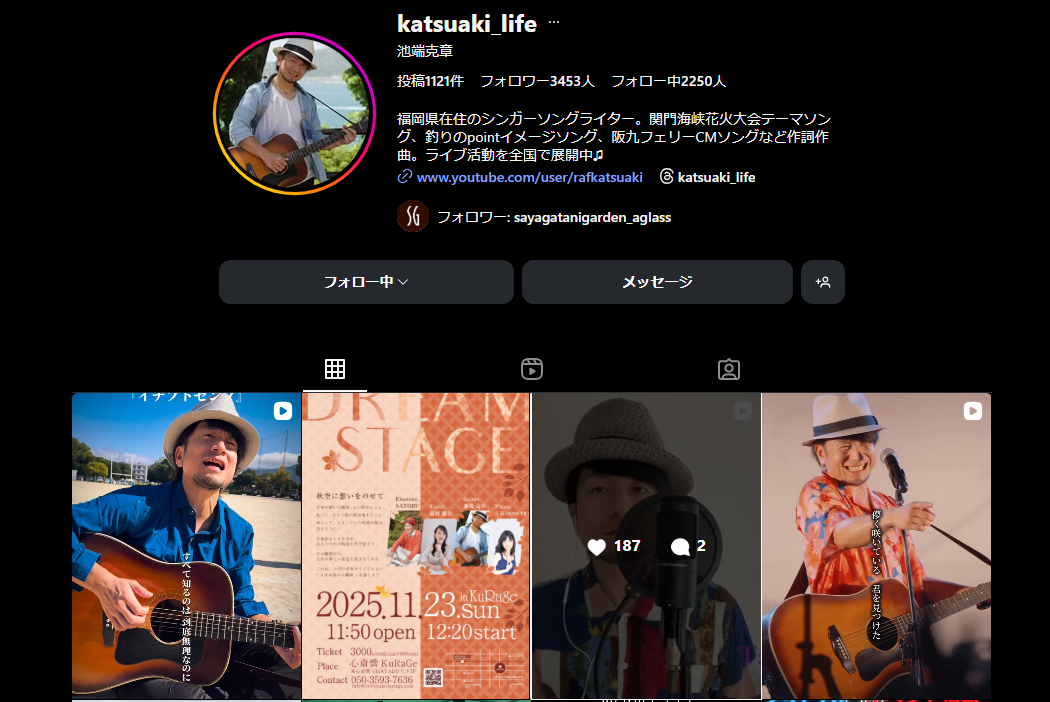Viewport: 1050px width, 702px height.
Task: Open the options menu next to katsuaki_life
Action: click(x=554, y=23)
